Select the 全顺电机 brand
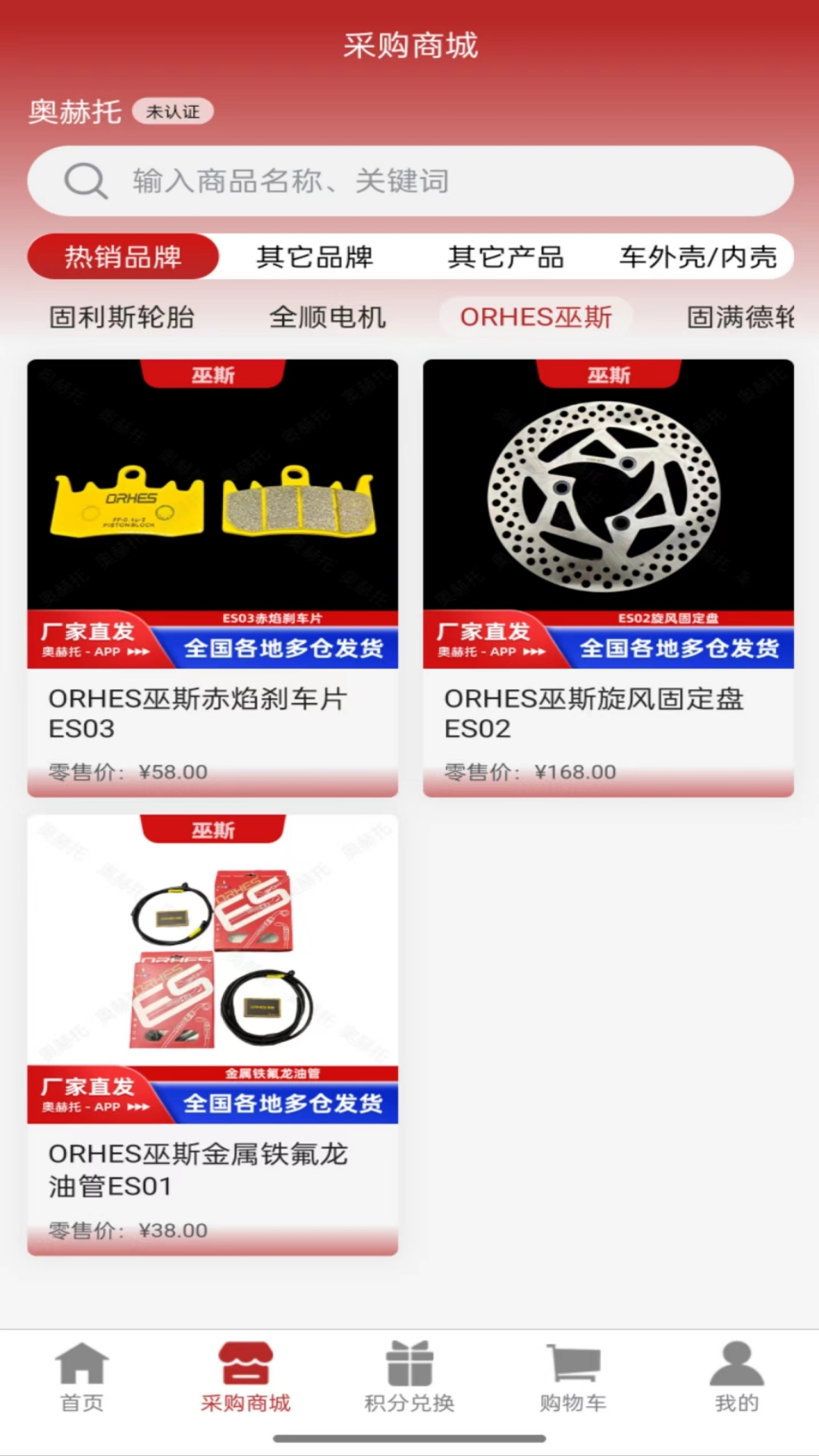Viewport: 819px width, 1456px height. point(328,317)
